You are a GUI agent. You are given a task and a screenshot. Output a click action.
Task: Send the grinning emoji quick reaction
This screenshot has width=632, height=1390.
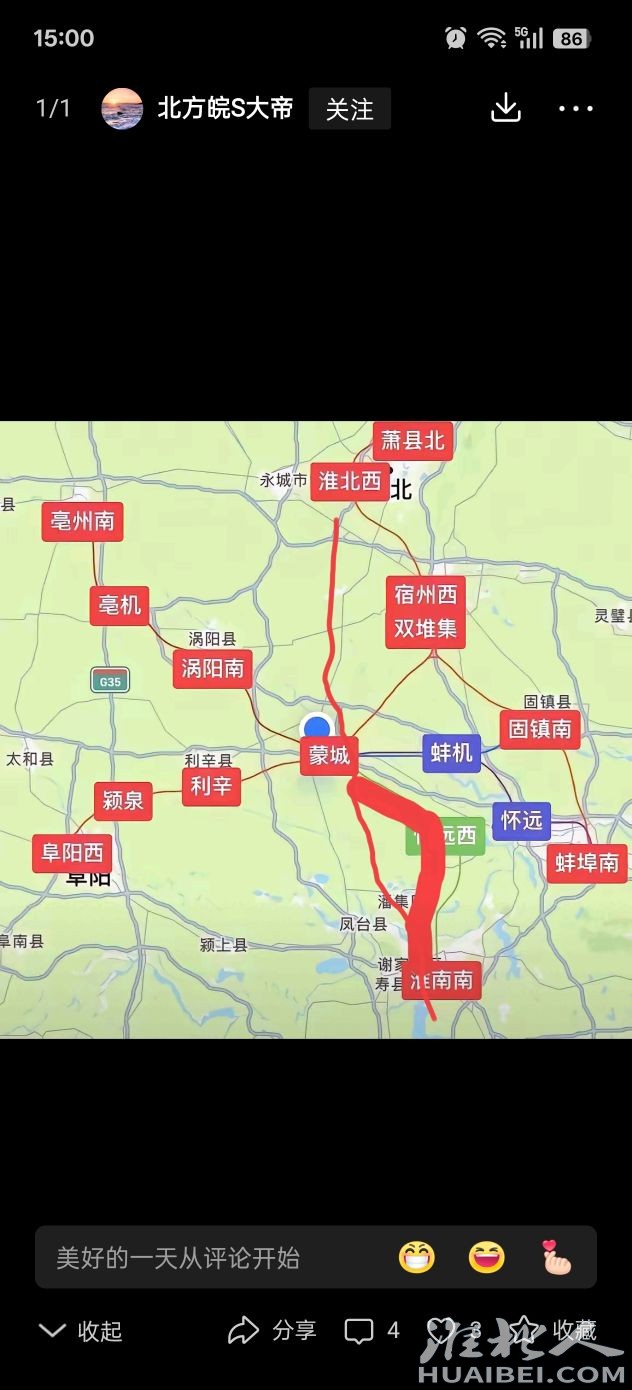pyautogui.click(x=416, y=1257)
